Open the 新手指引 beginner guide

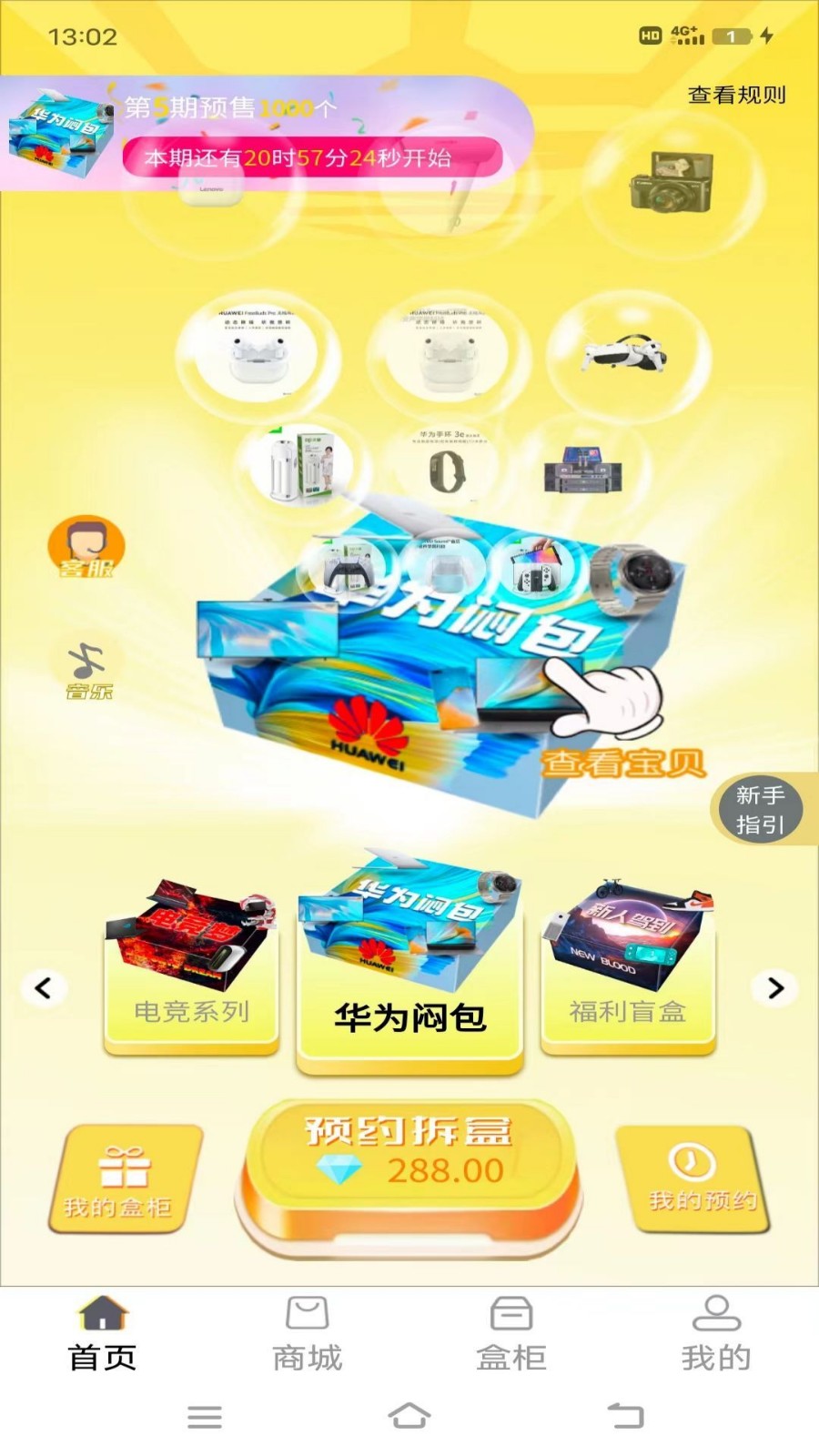tap(760, 809)
